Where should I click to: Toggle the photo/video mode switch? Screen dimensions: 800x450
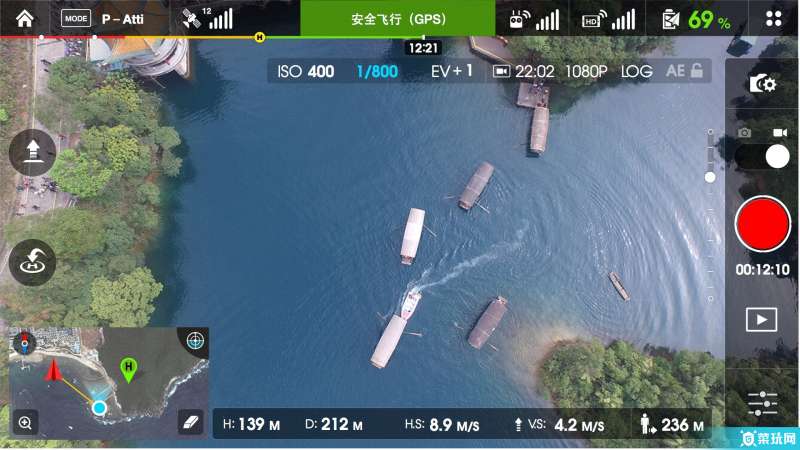(762, 156)
